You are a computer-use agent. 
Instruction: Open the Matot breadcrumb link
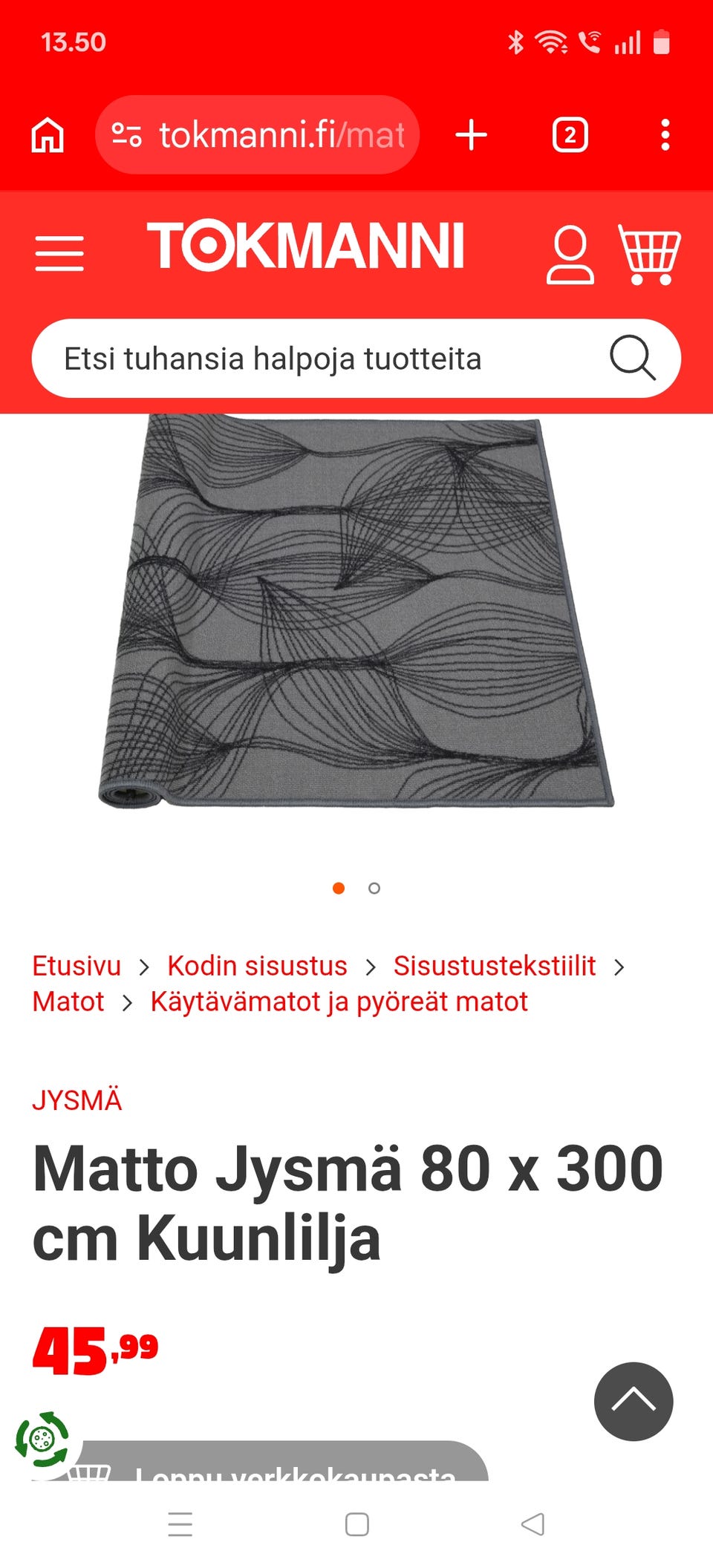pyautogui.click(x=68, y=1002)
